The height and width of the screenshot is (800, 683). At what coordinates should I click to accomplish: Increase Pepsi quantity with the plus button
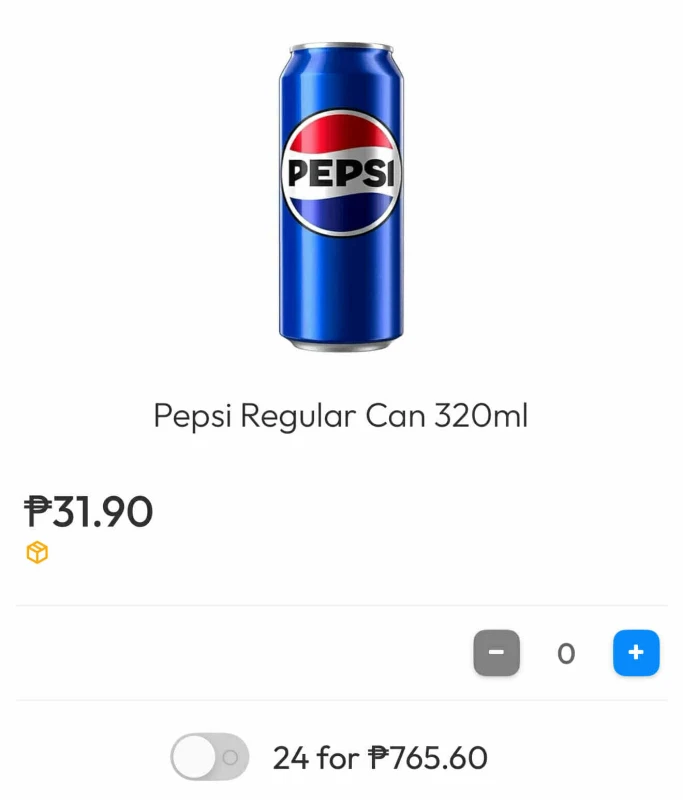click(636, 653)
